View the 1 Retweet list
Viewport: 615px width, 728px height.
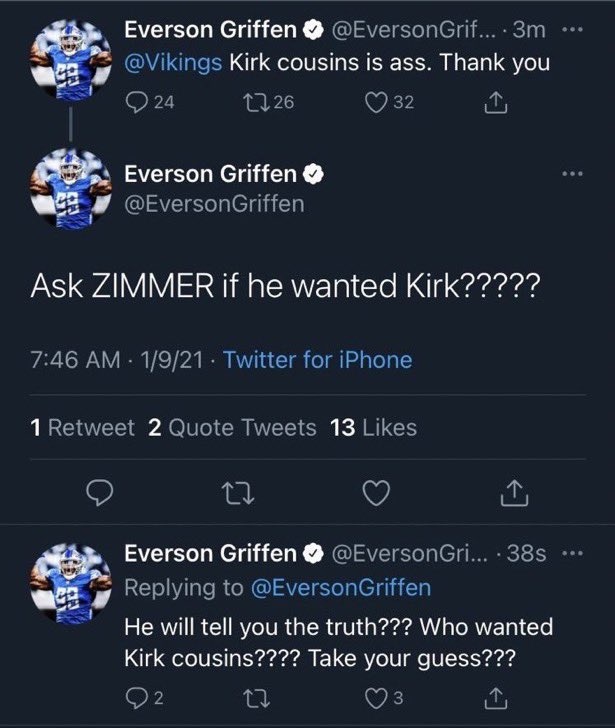(82, 428)
